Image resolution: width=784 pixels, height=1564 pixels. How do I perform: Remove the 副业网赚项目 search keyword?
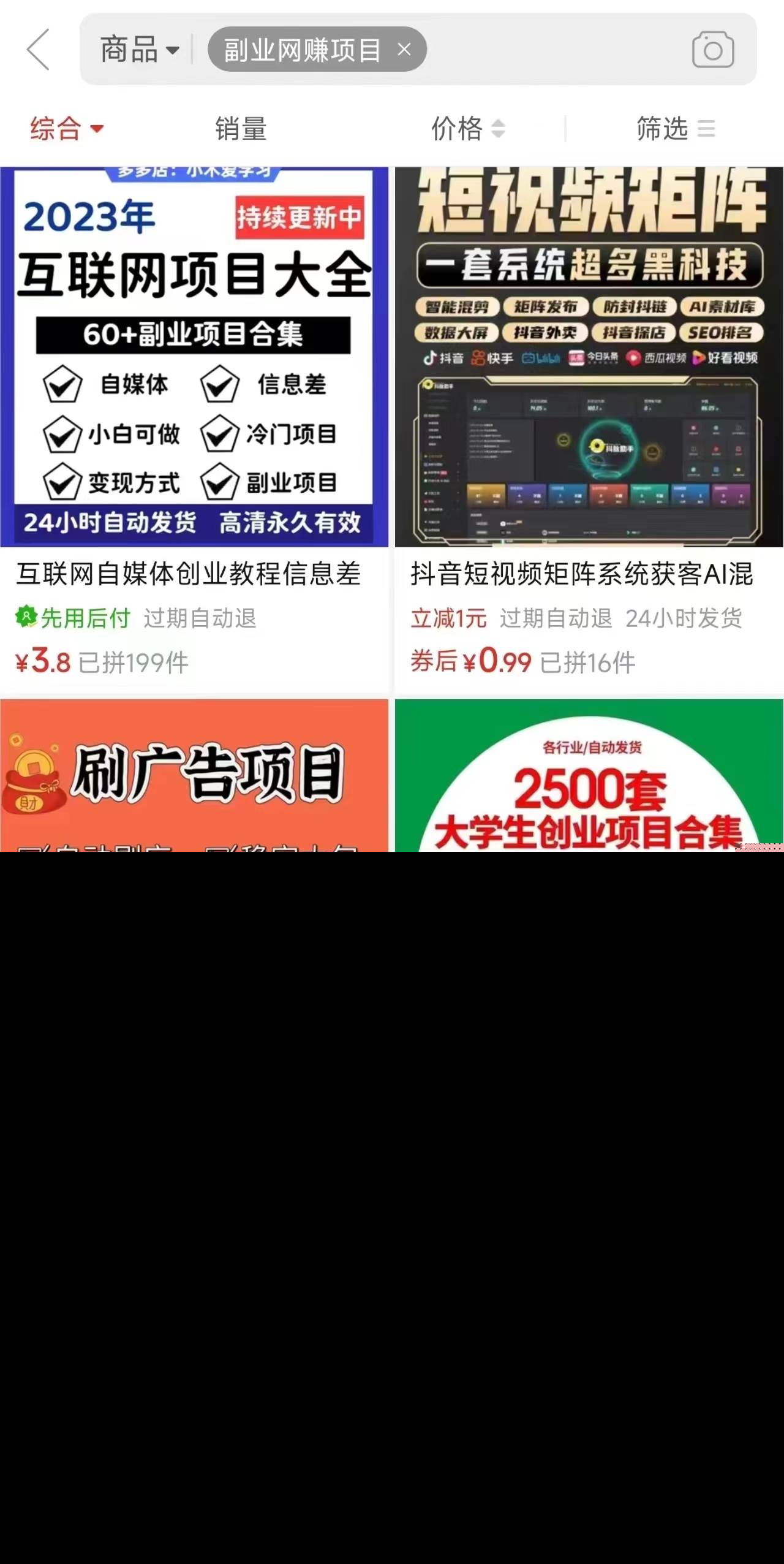point(404,49)
